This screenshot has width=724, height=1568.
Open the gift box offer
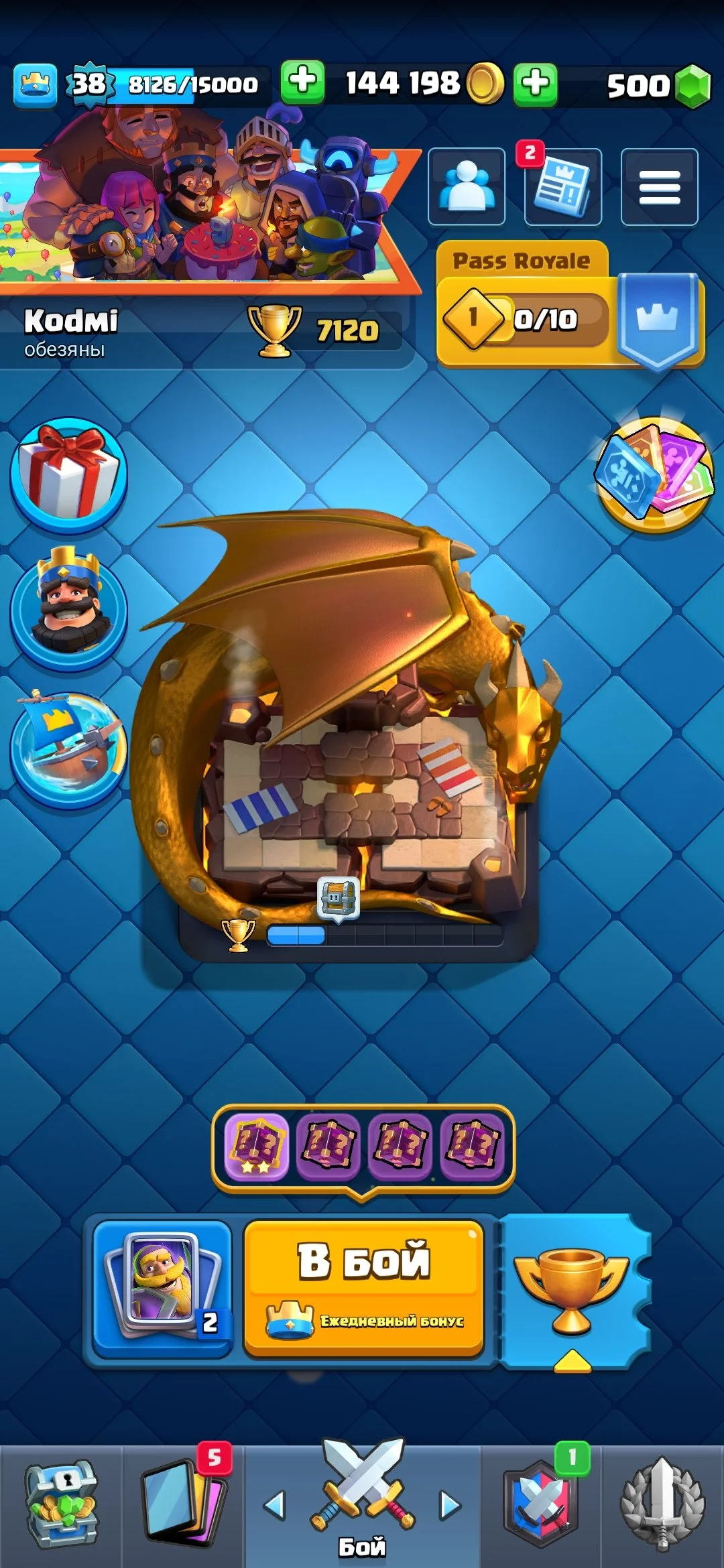tap(68, 474)
